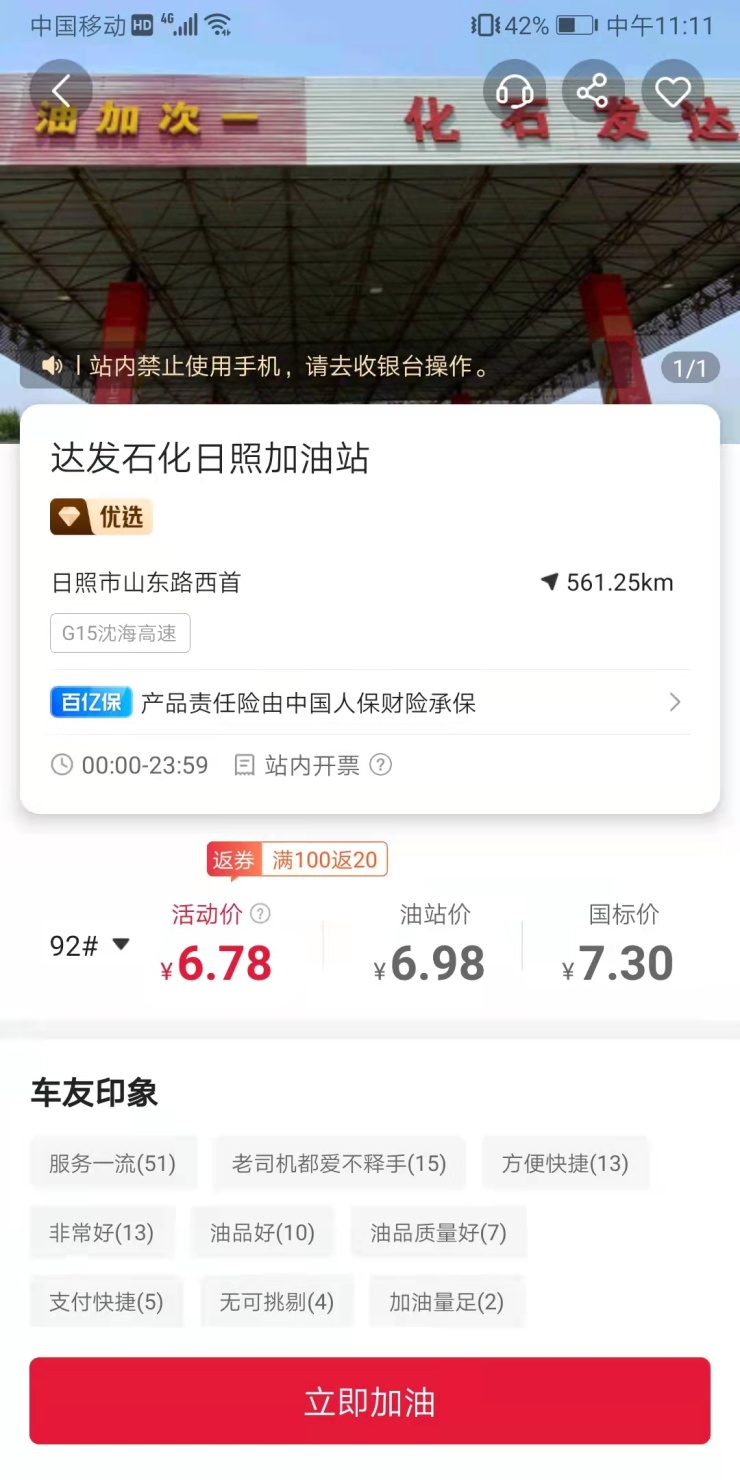This screenshot has width=740, height=1480.
Task: Select the 加油量足(2) chip
Action: point(446,1301)
